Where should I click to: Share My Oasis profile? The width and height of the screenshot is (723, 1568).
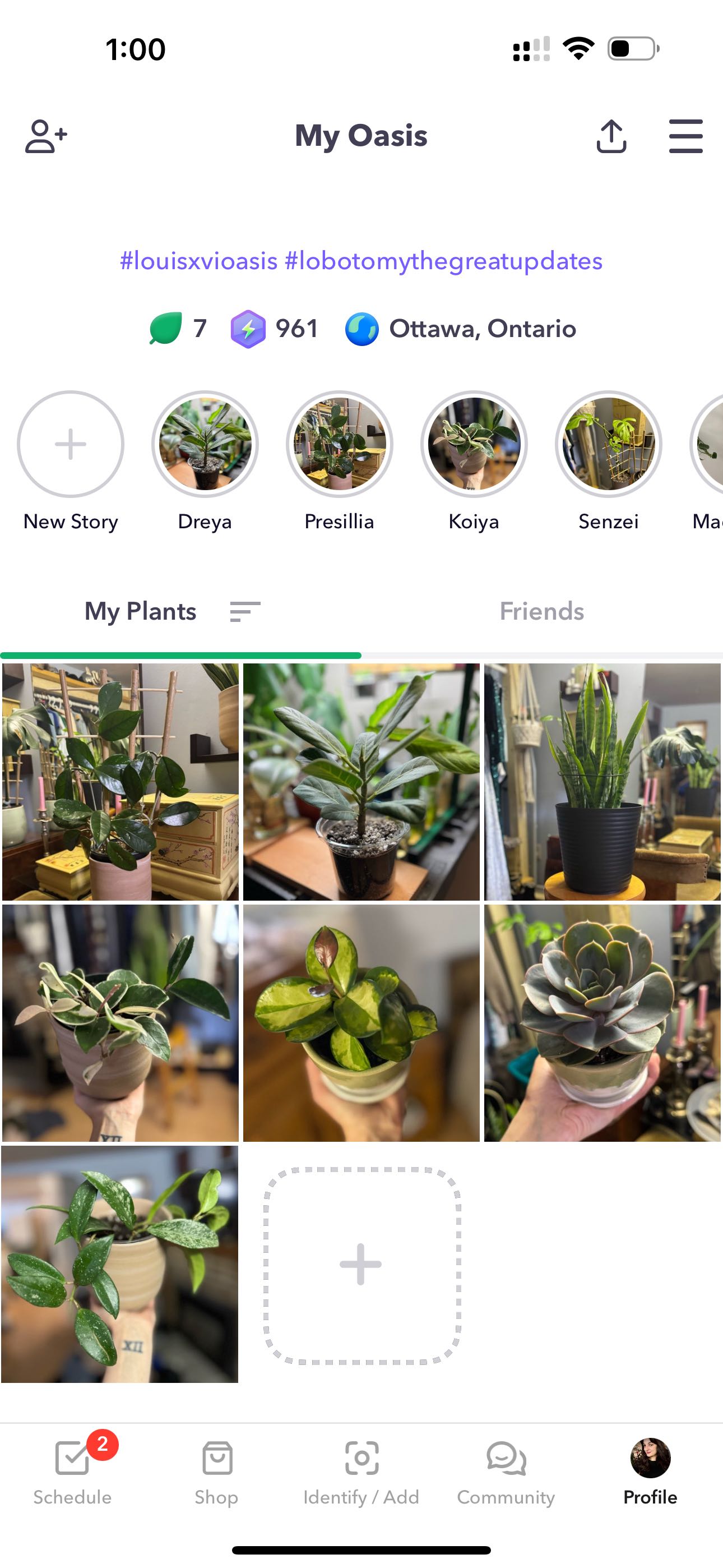coord(611,136)
